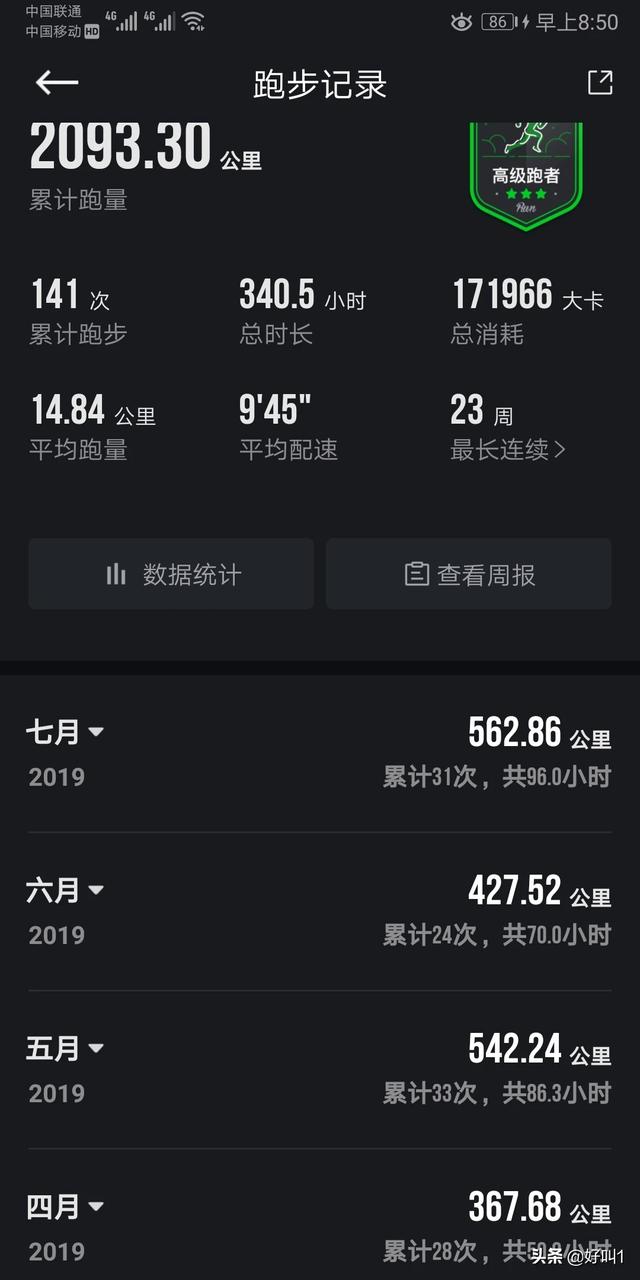640x1280 pixels.
Task: Expand the 四月 2019 month dropdown
Action: point(66,1206)
